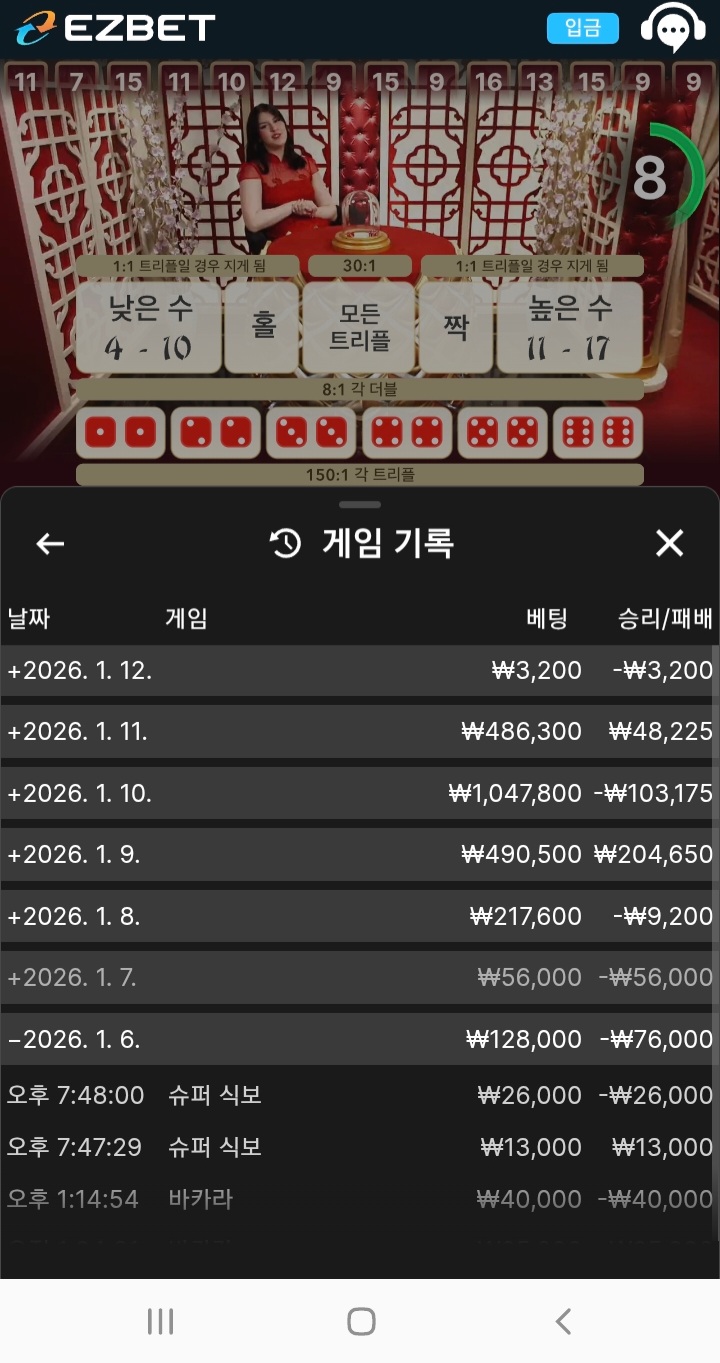
Task: Go back from the game history panel
Action: (x=50, y=543)
